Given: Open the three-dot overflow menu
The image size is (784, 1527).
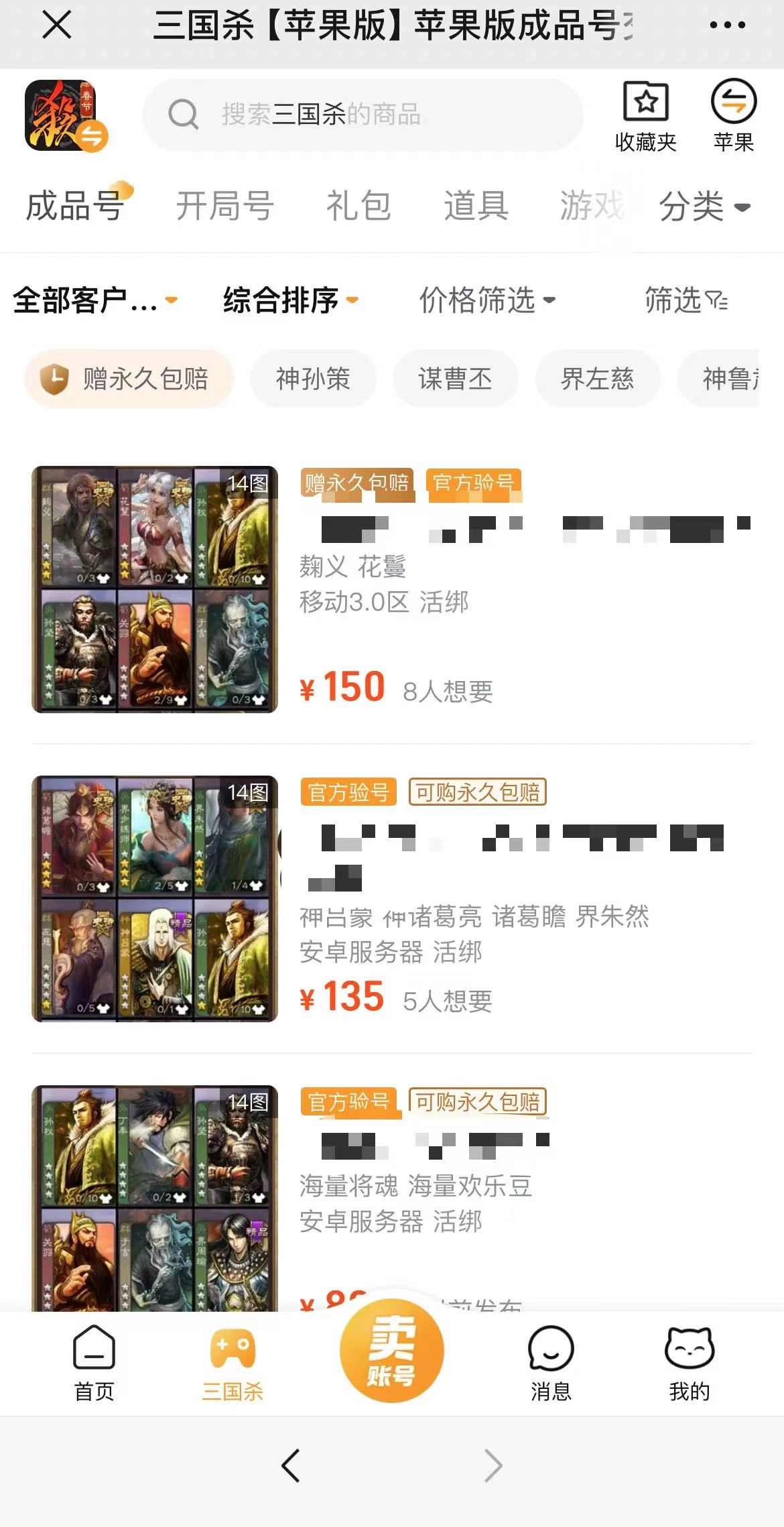Looking at the screenshot, I should pyautogui.click(x=727, y=25).
